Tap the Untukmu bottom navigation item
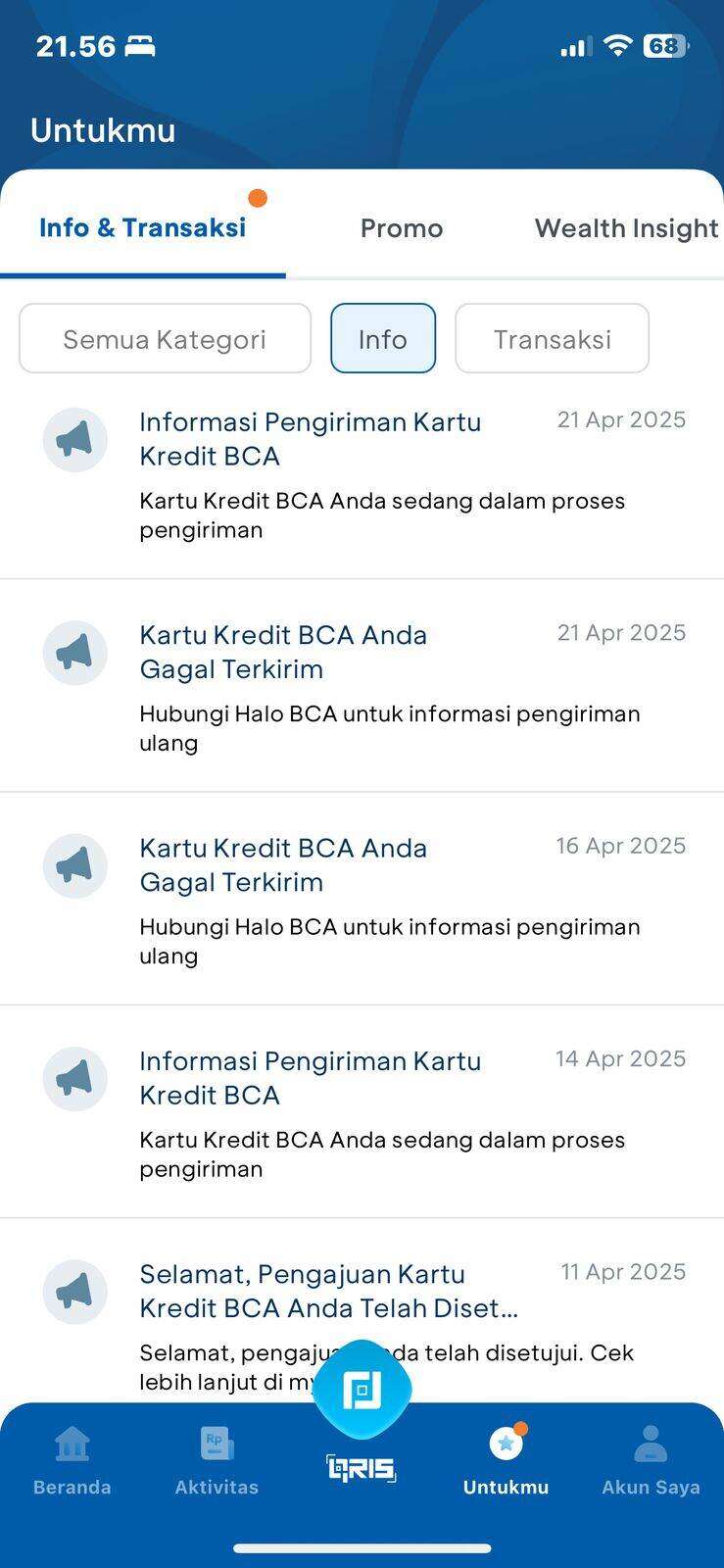This screenshot has width=724, height=1568. click(x=507, y=1460)
